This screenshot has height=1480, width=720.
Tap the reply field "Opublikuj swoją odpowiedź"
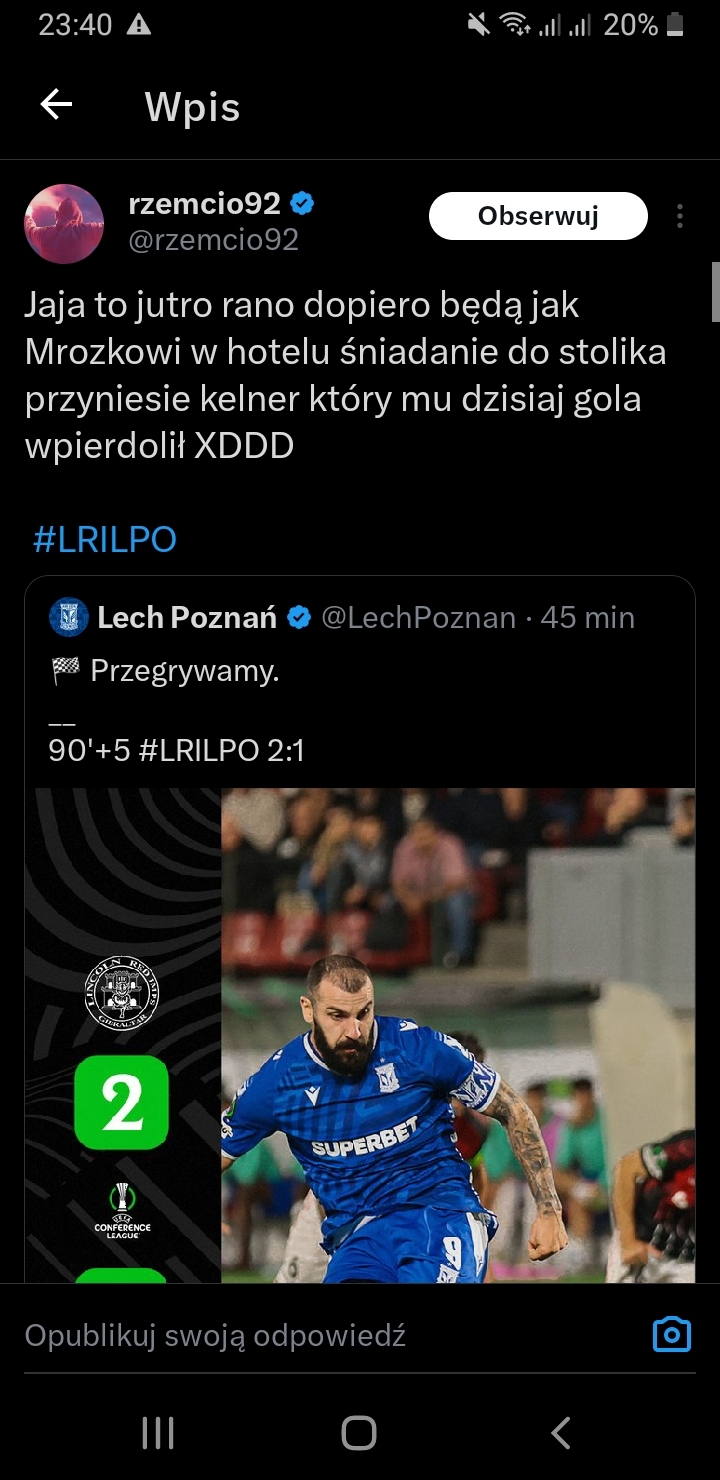tap(215, 1336)
